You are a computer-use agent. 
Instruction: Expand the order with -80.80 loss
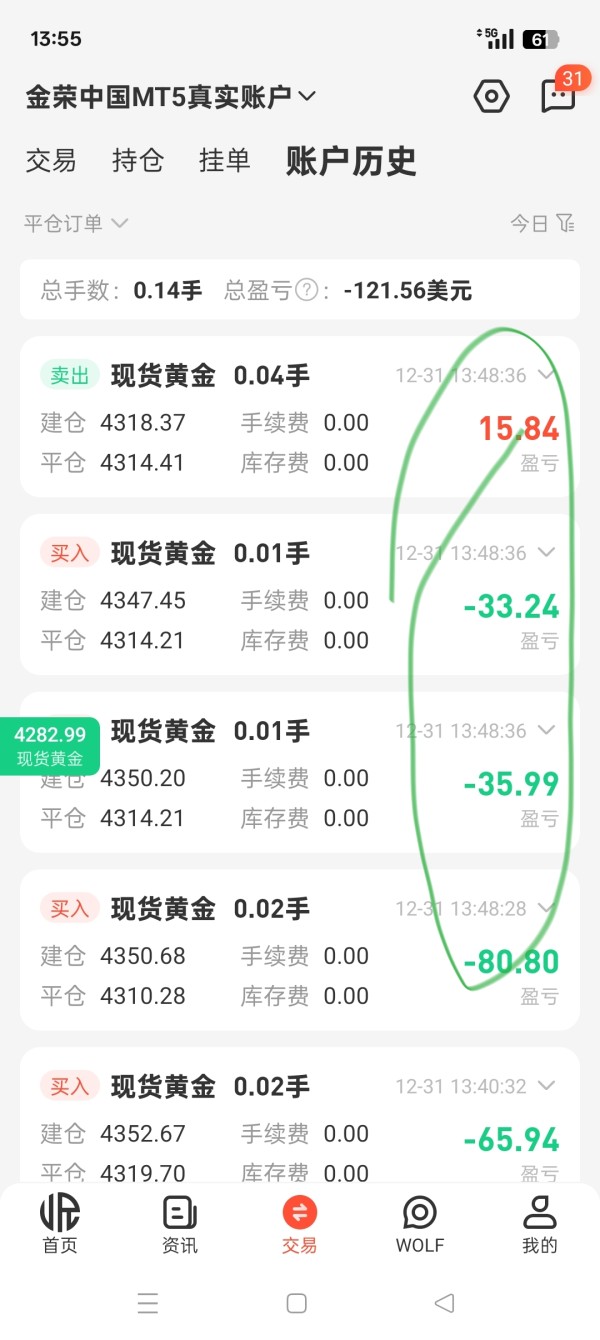pyautogui.click(x=546, y=908)
